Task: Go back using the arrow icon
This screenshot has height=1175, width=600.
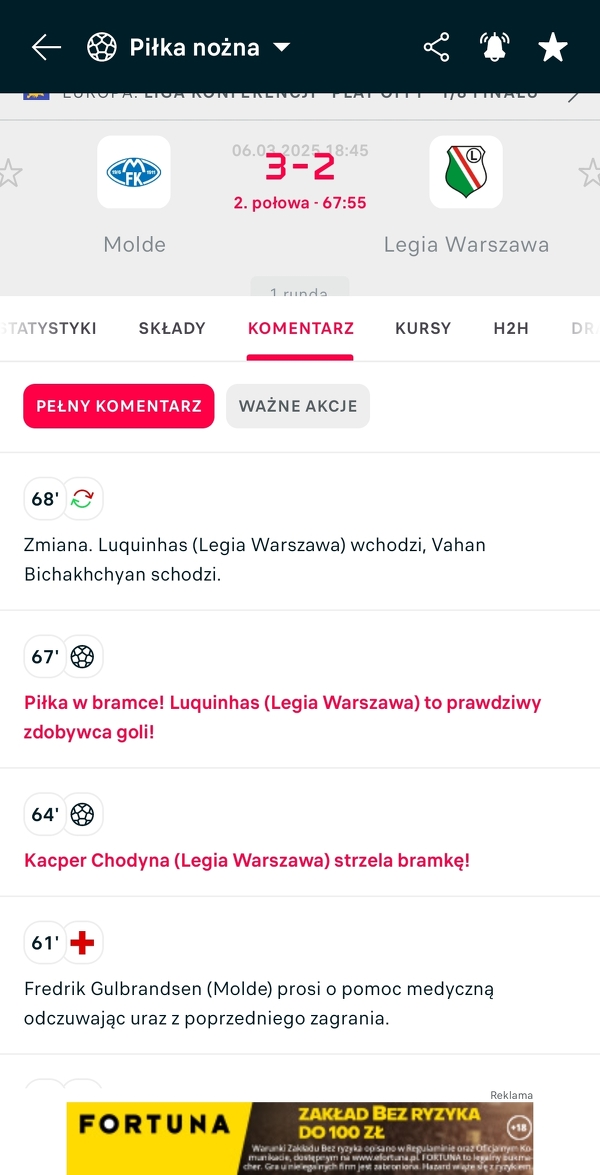Action: 46,47
